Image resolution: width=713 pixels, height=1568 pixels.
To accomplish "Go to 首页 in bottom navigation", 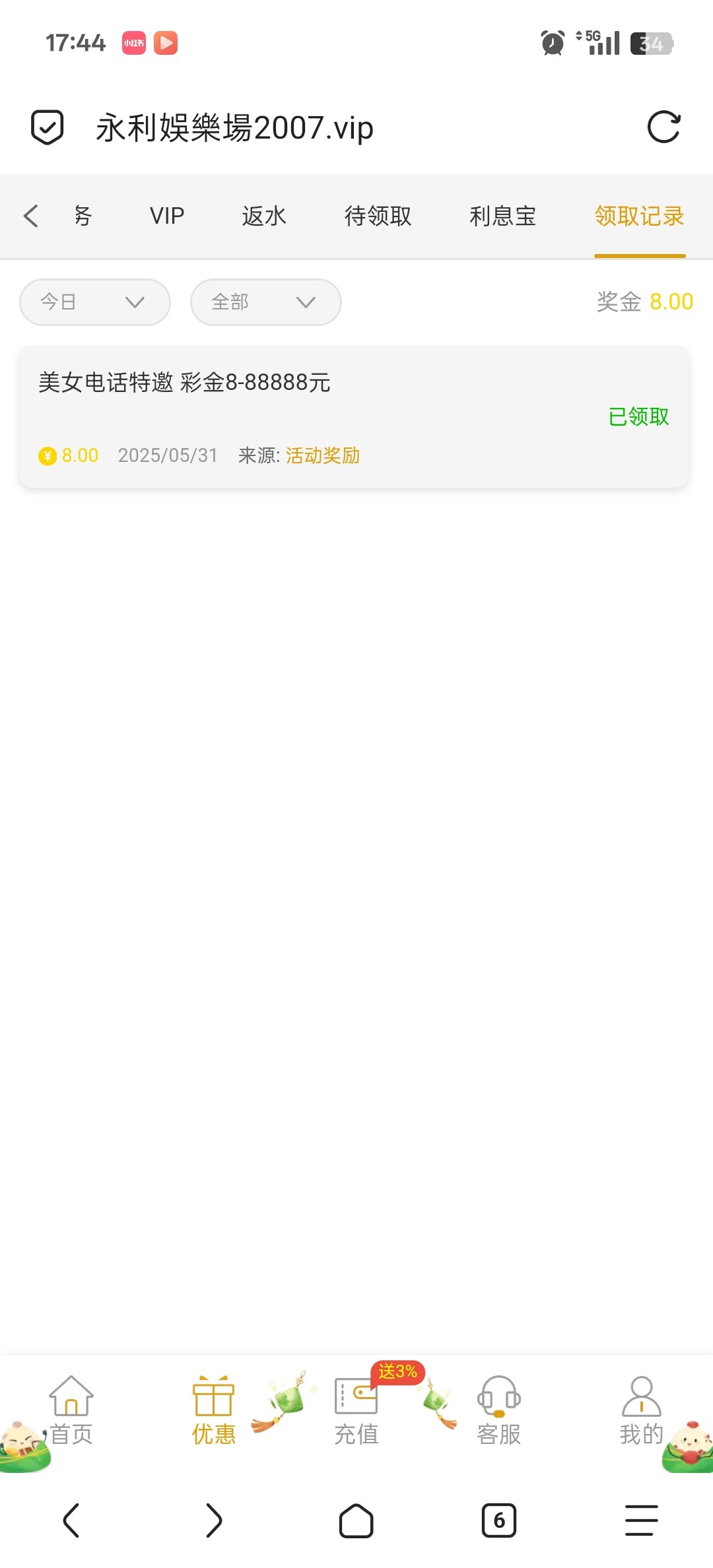I will click(x=71, y=1411).
